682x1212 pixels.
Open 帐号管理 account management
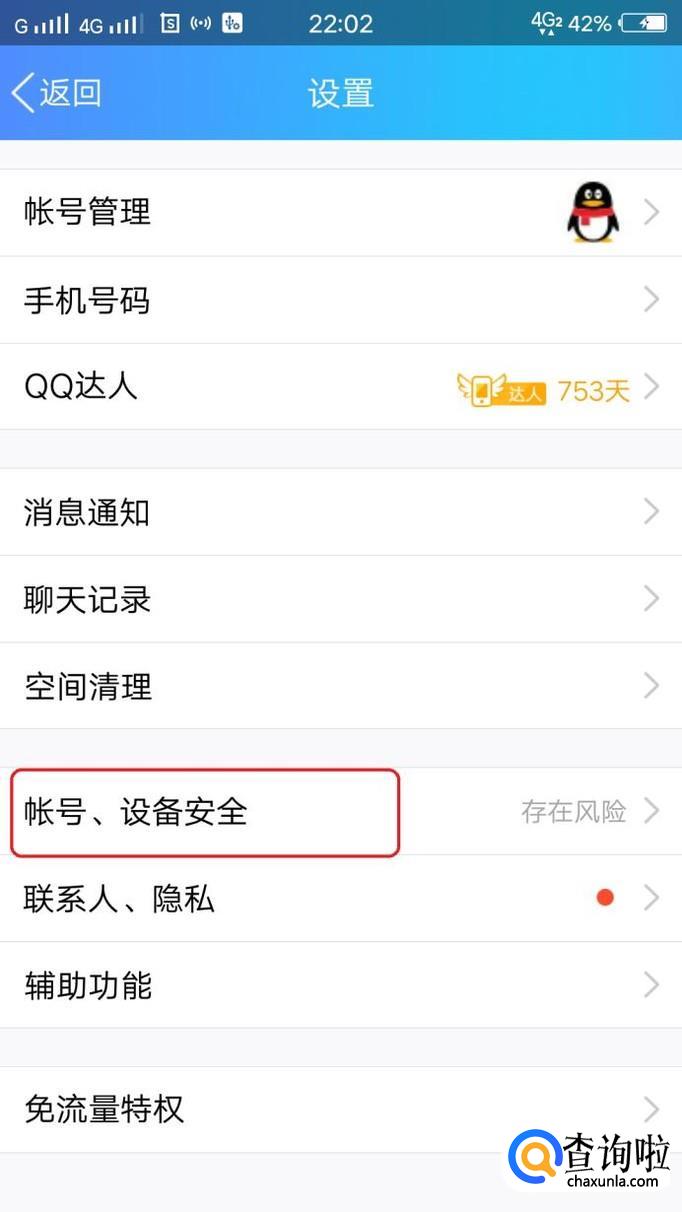[x=87, y=212]
